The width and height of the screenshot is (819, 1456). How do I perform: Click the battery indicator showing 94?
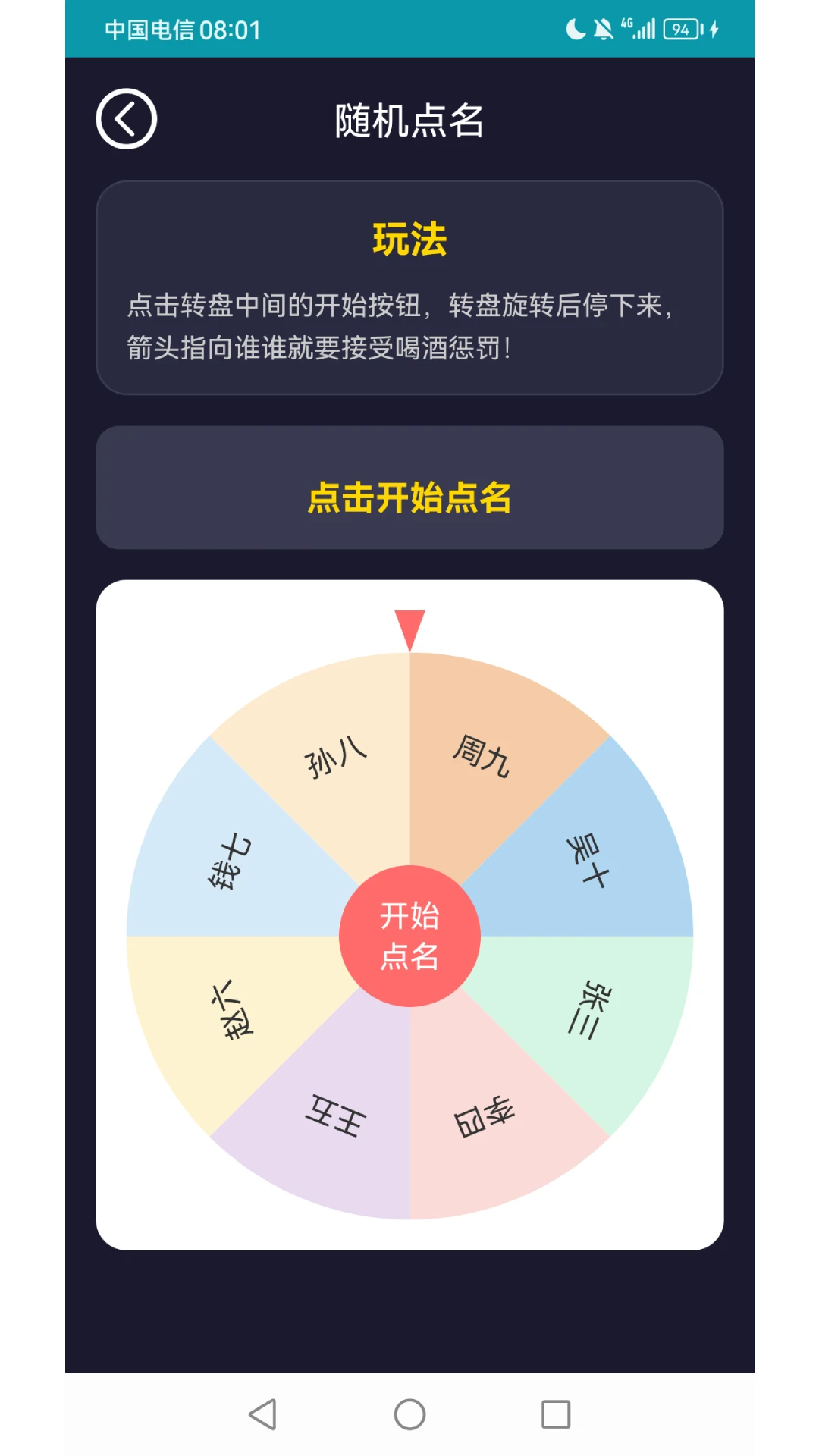coord(679,30)
